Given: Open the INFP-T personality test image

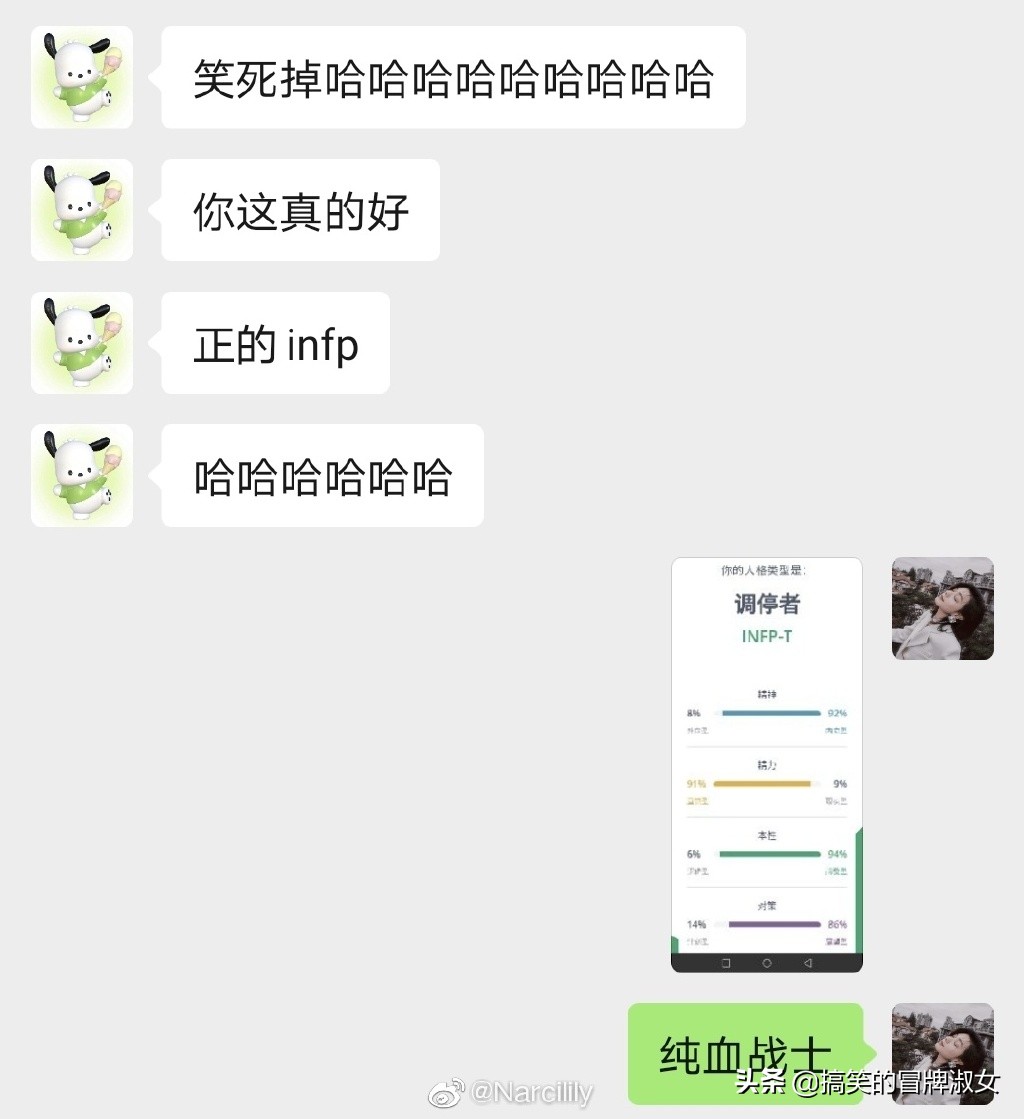Looking at the screenshot, I should pos(766,770).
